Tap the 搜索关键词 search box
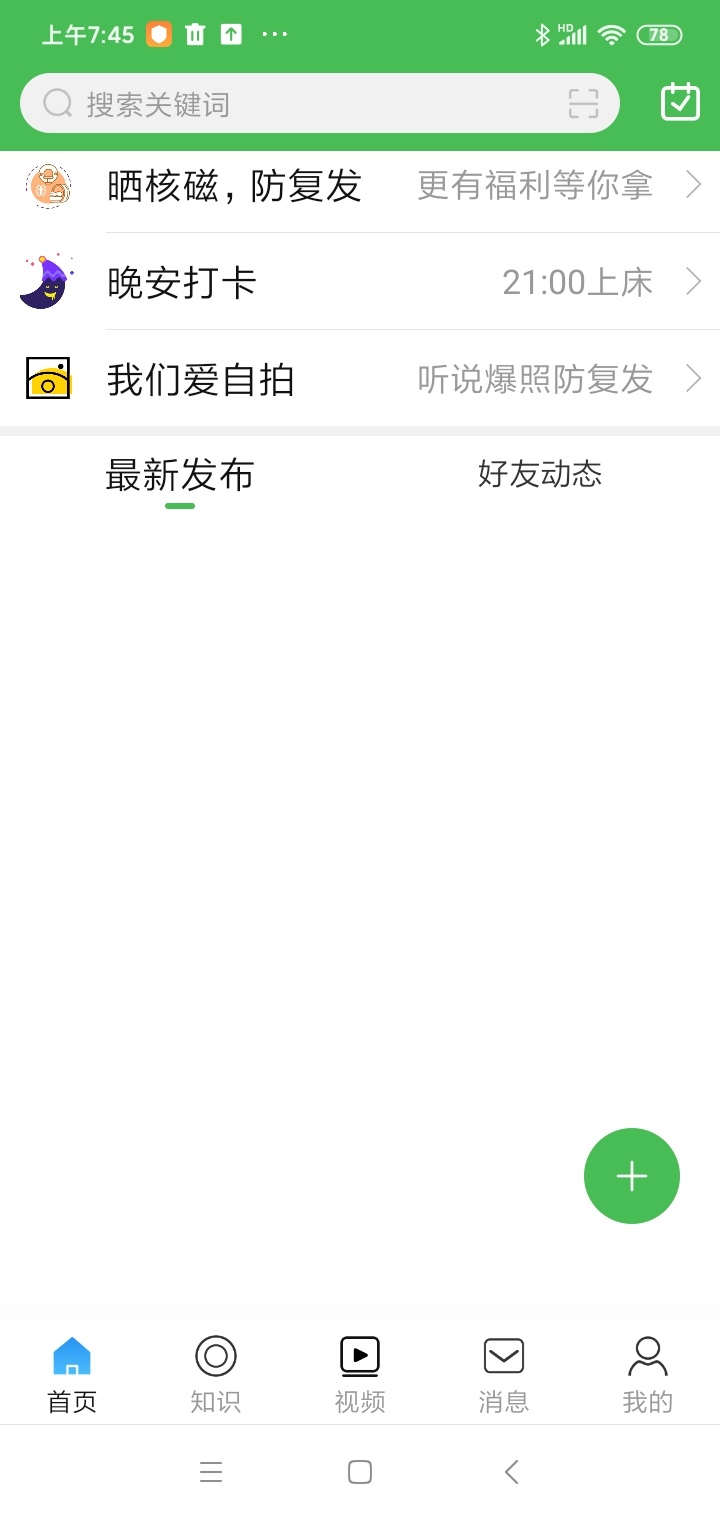Viewport: 720px width, 1520px height. click(300, 104)
